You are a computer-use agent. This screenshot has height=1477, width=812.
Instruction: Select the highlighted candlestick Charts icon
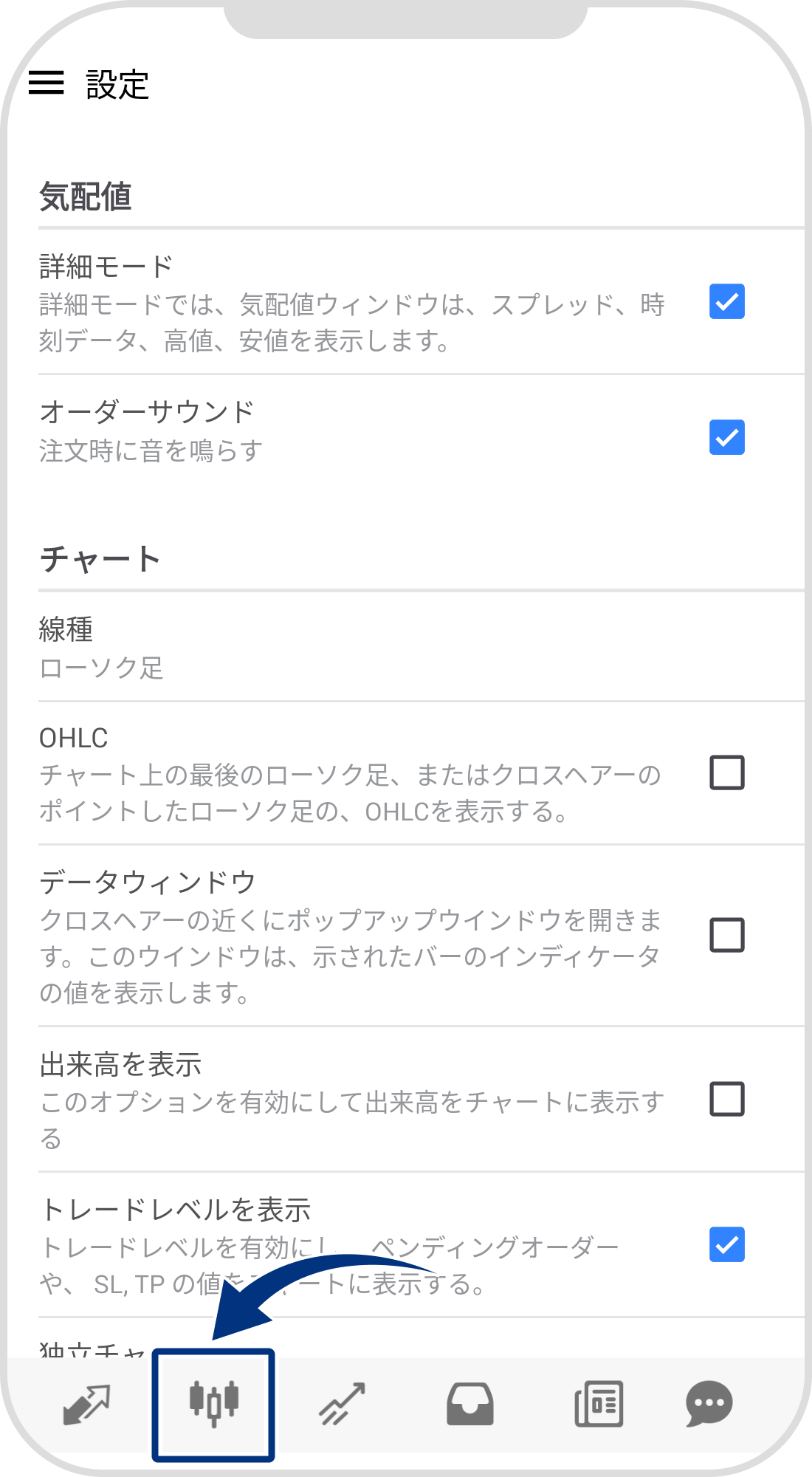pyautogui.click(x=213, y=1403)
